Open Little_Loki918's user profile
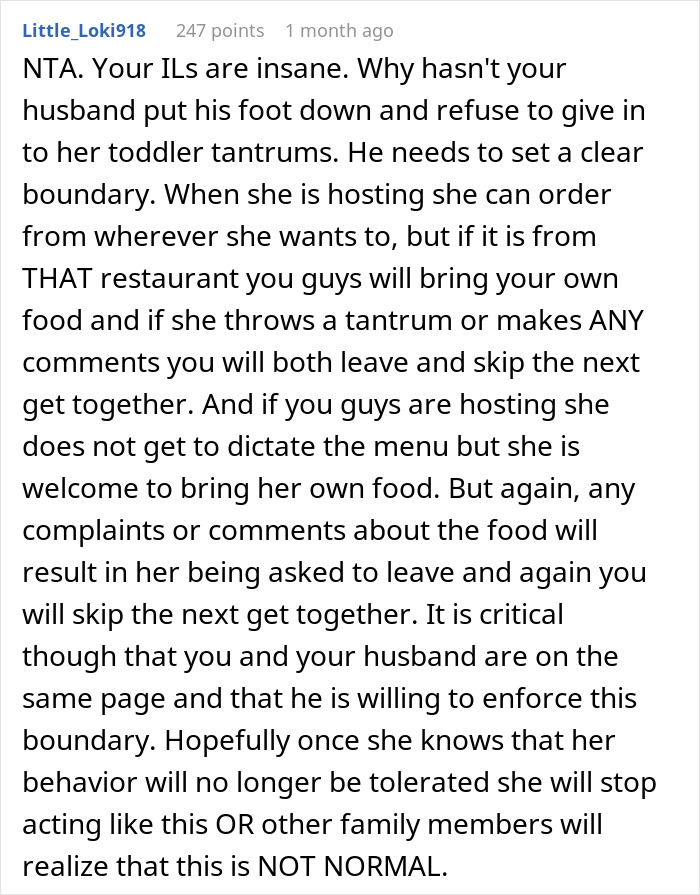The height and width of the screenshot is (895, 700). coord(84,31)
